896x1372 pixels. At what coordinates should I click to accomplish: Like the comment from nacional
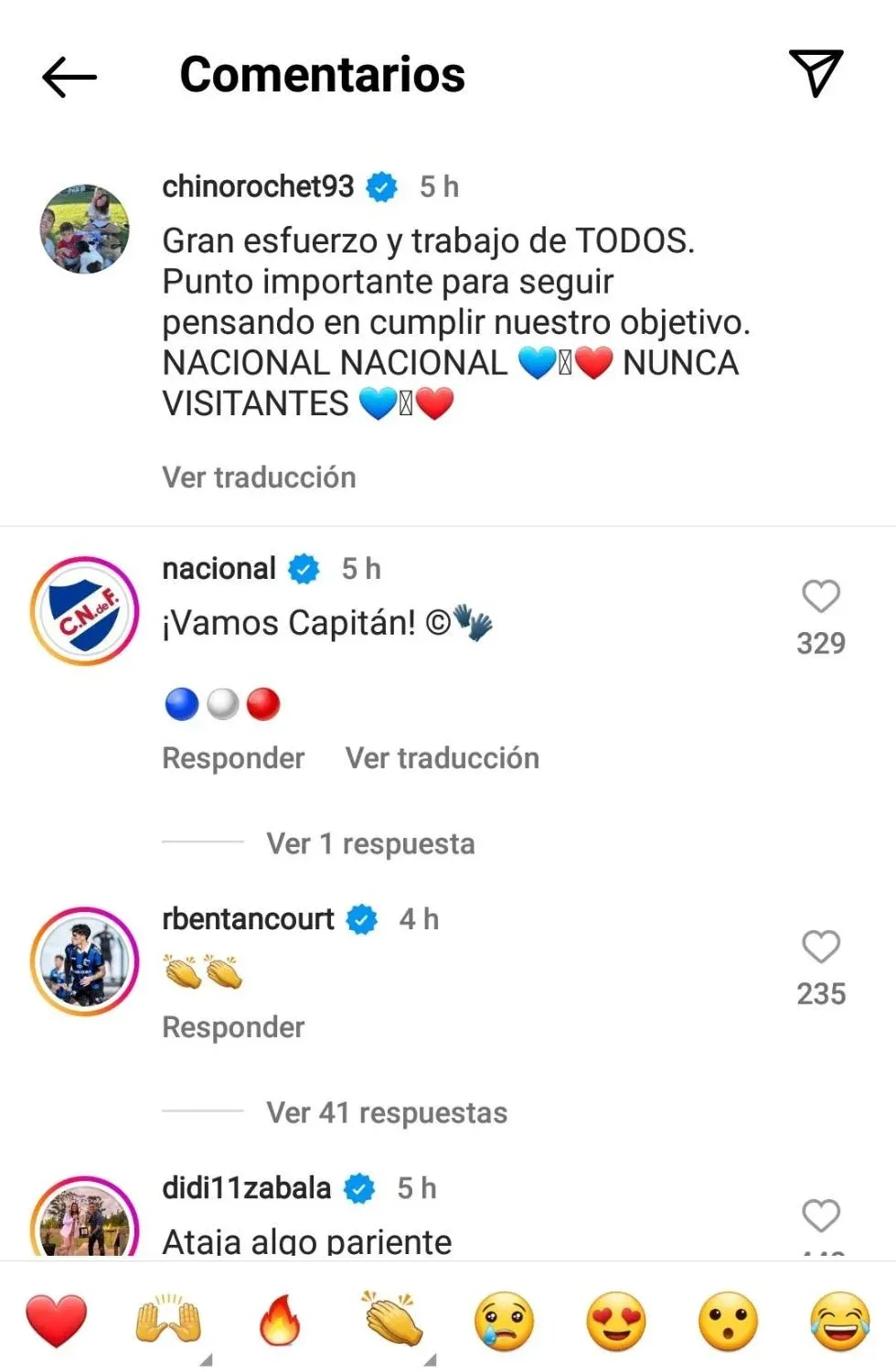coord(820,597)
